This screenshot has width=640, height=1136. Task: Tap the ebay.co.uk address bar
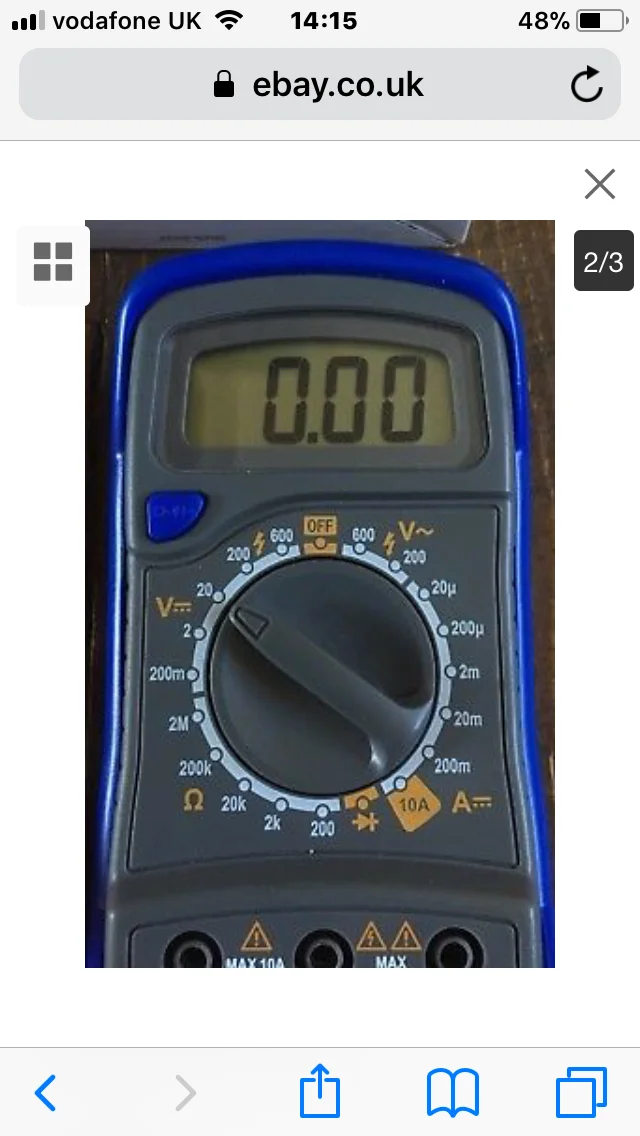coord(320,85)
